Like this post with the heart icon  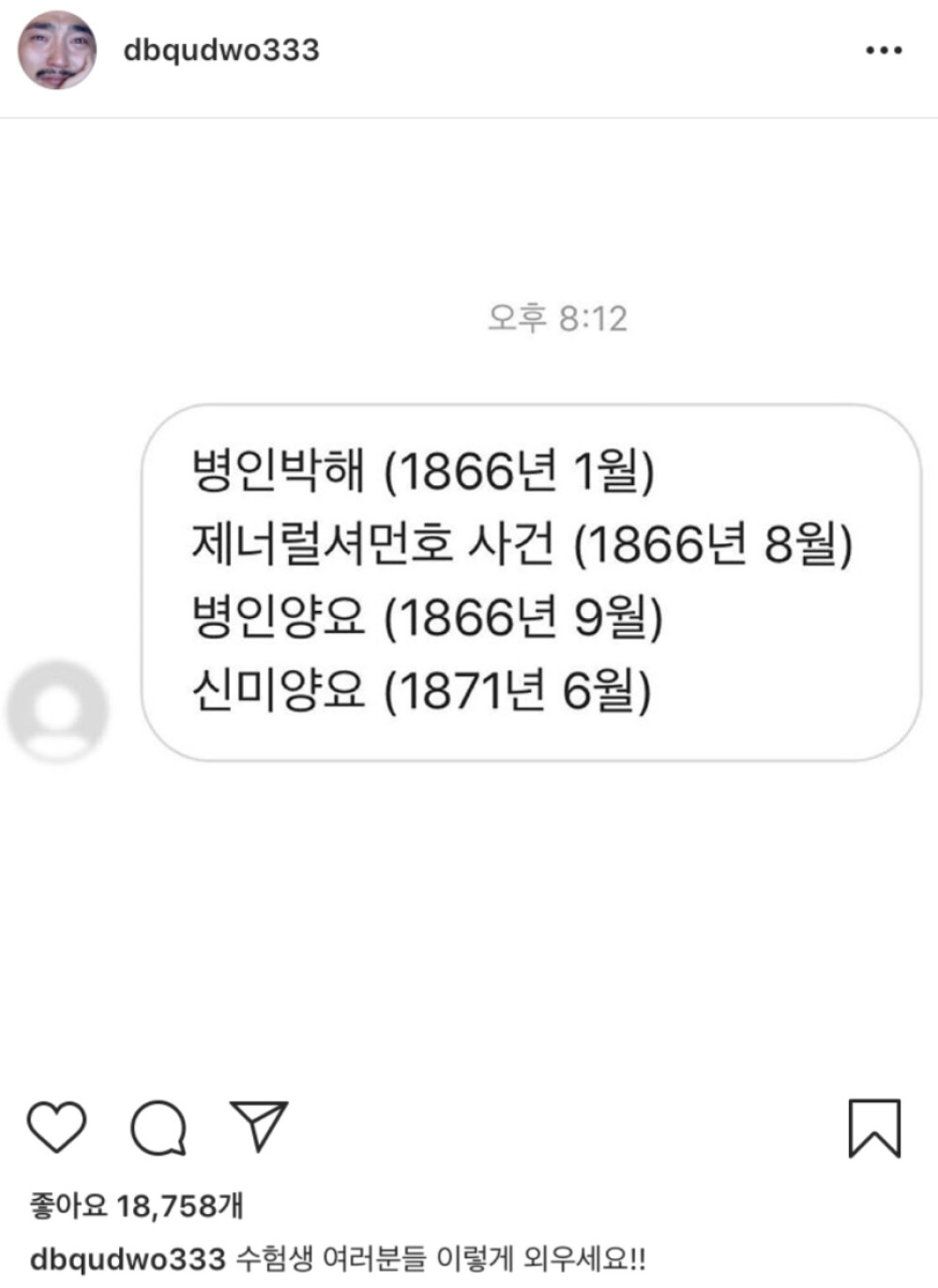[56, 1127]
